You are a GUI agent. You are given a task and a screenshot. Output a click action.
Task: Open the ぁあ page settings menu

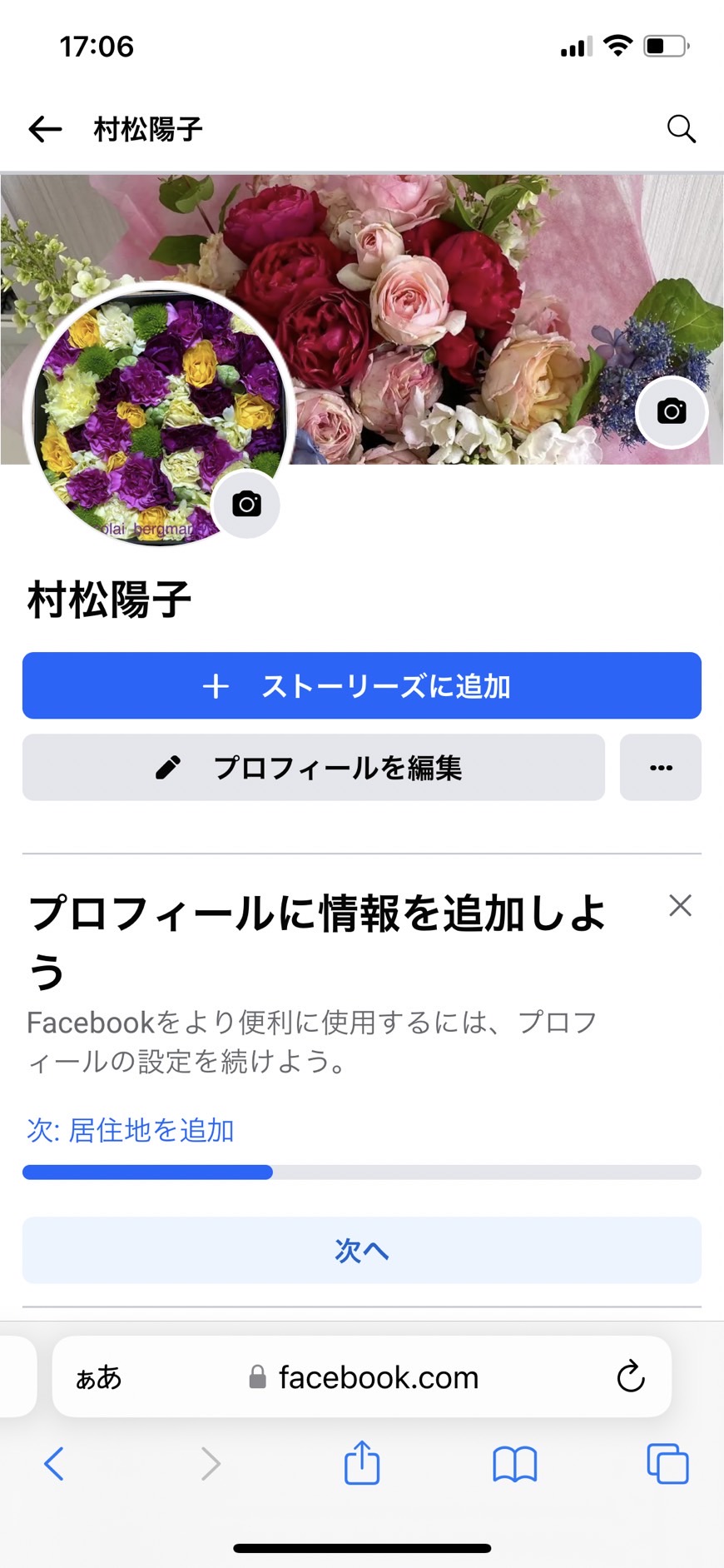click(99, 1377)
